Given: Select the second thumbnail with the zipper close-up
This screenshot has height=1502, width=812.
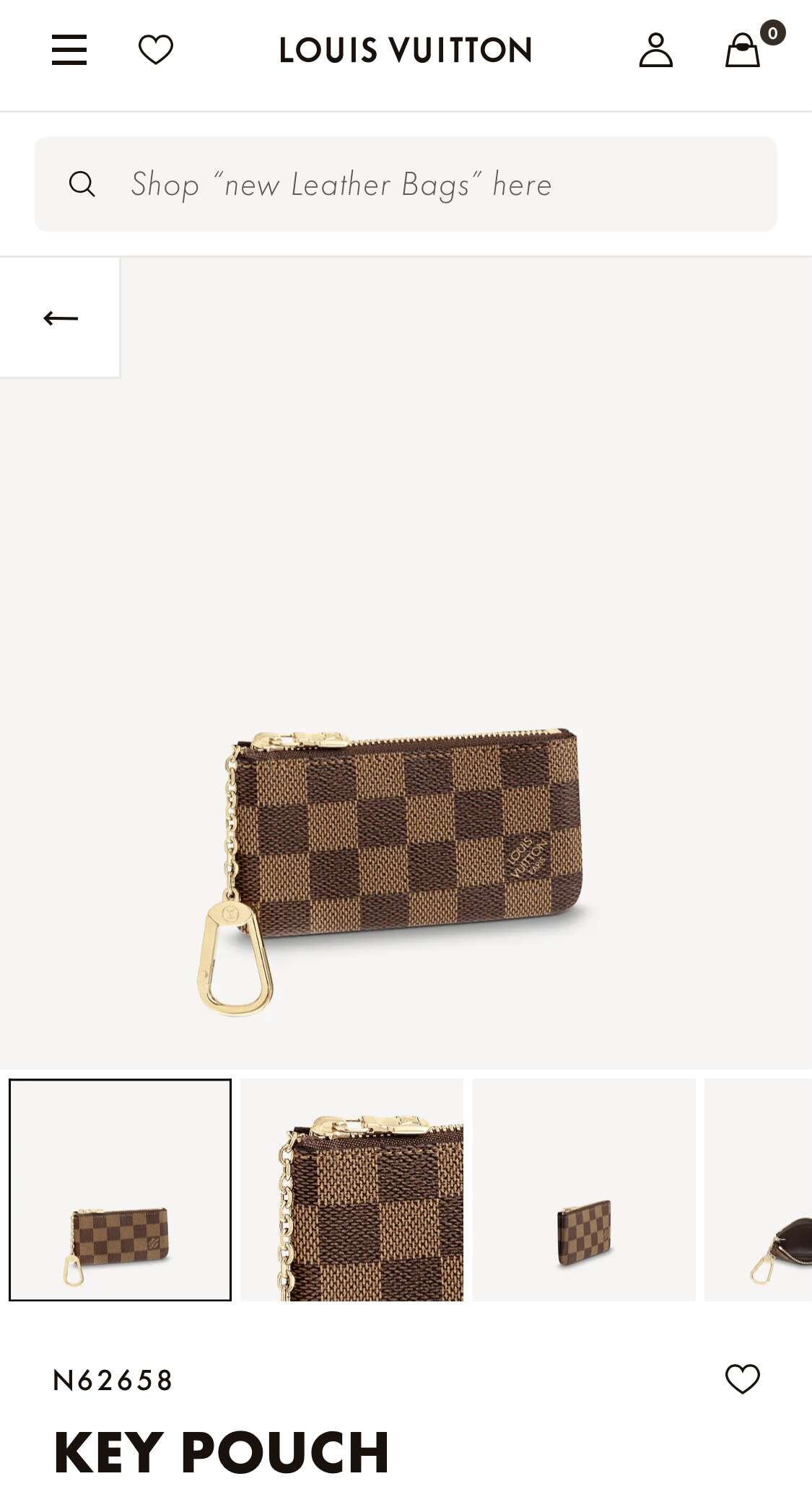Looking at the screenshot, I should click(x=352, y=1190).
